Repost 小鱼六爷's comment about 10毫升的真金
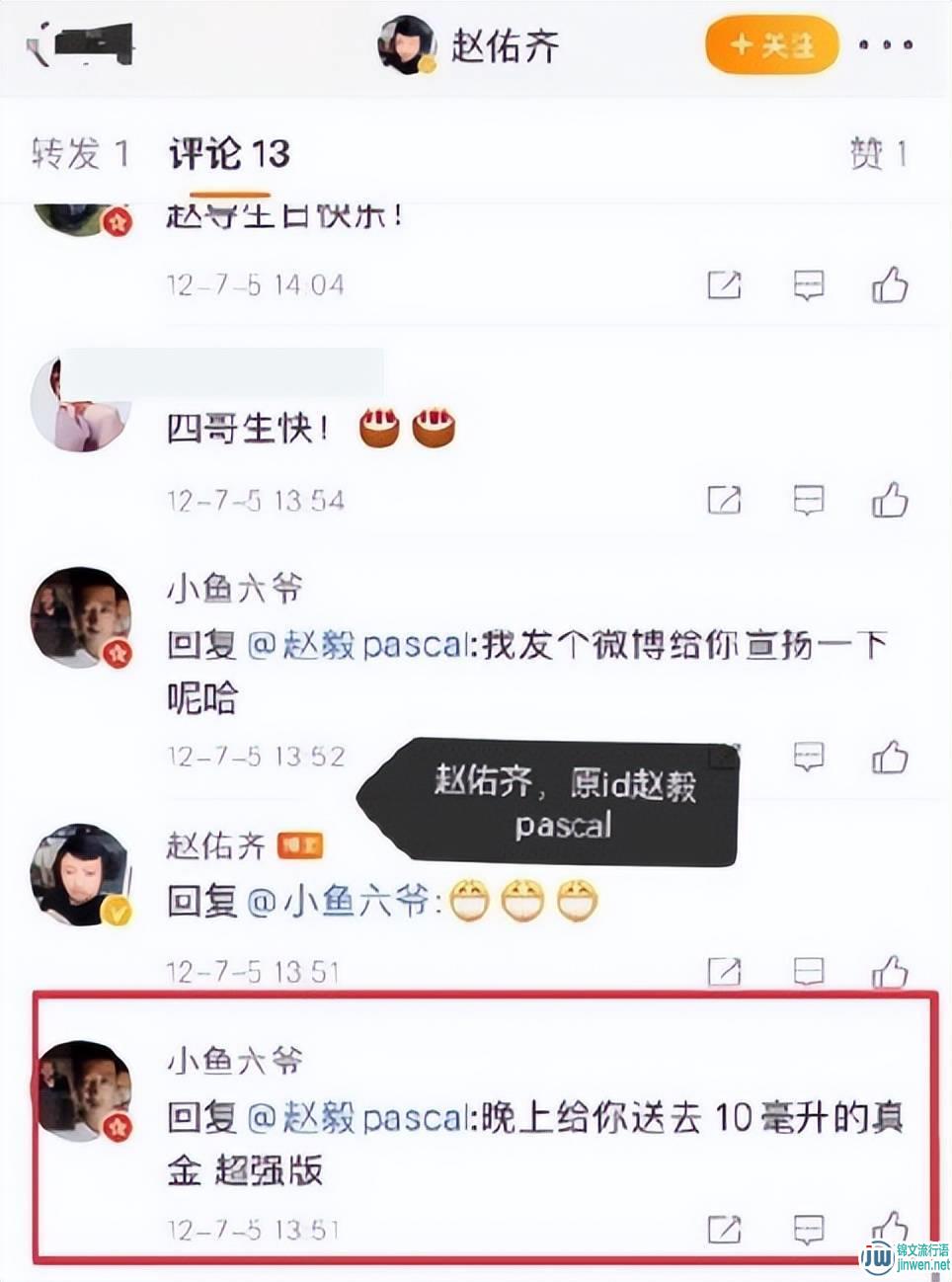The image size is (952, 1282). click(x=724, y=1230)
